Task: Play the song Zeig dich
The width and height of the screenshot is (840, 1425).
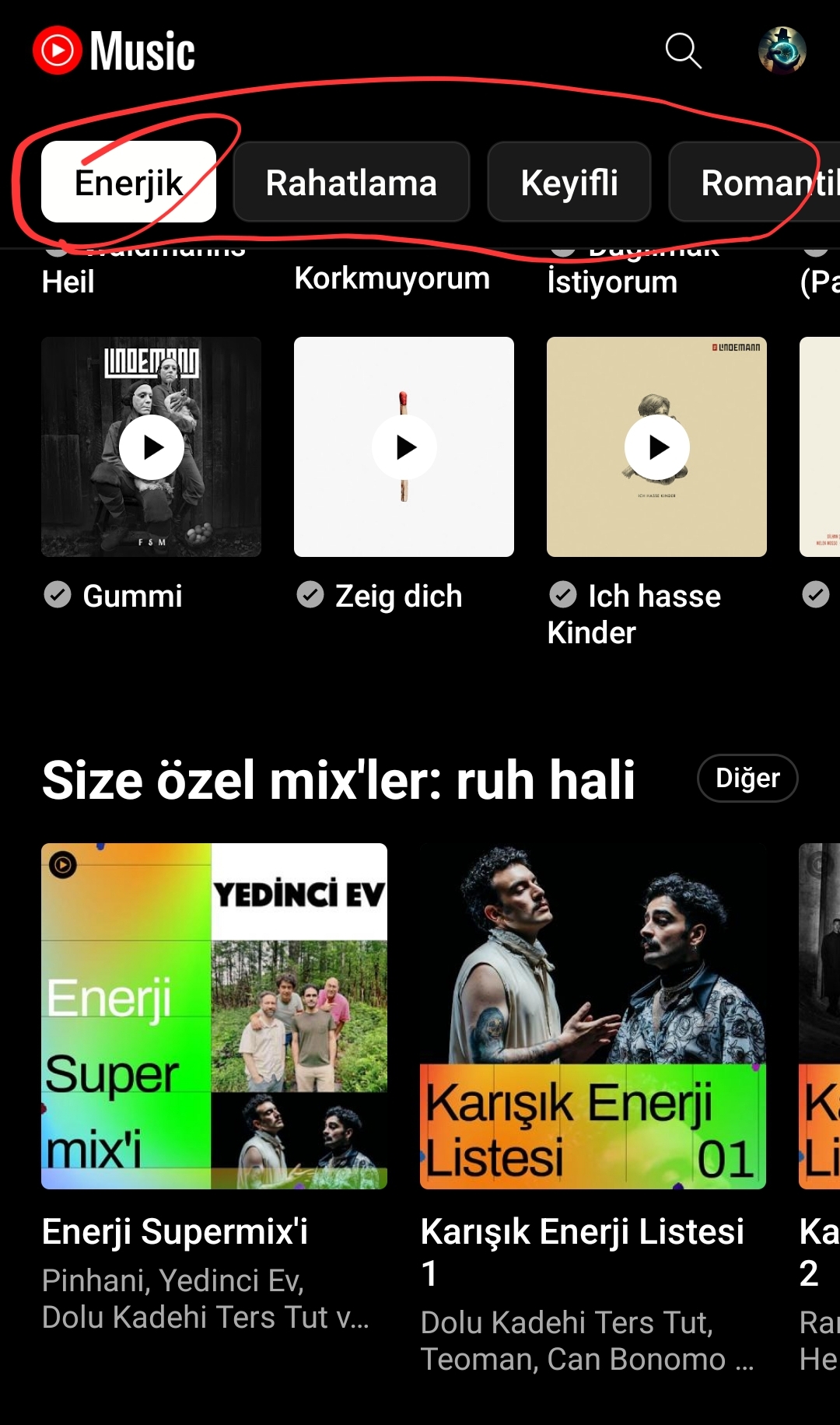Action: pyautogui.click(x=404, y=447)
